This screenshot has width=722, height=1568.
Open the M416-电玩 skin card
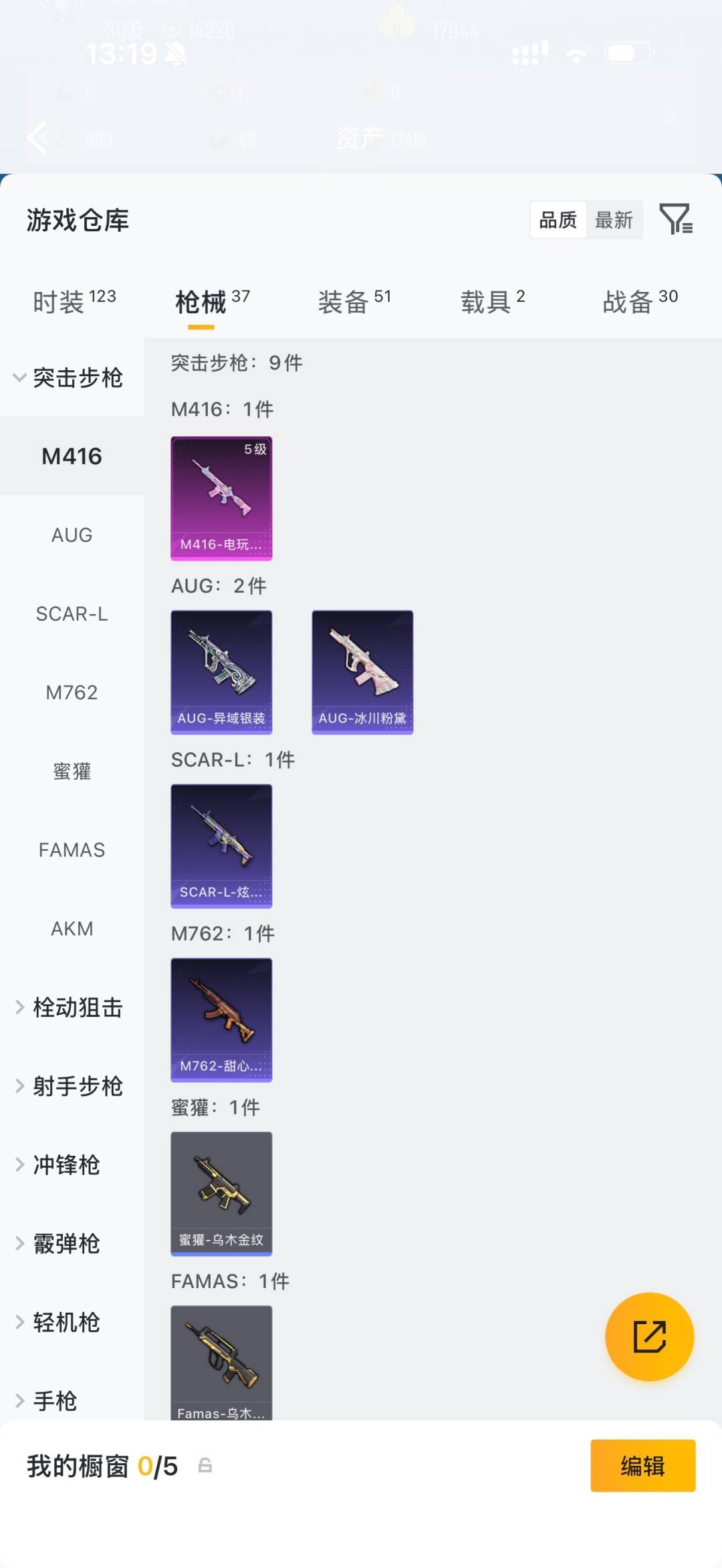pos(221,497)
